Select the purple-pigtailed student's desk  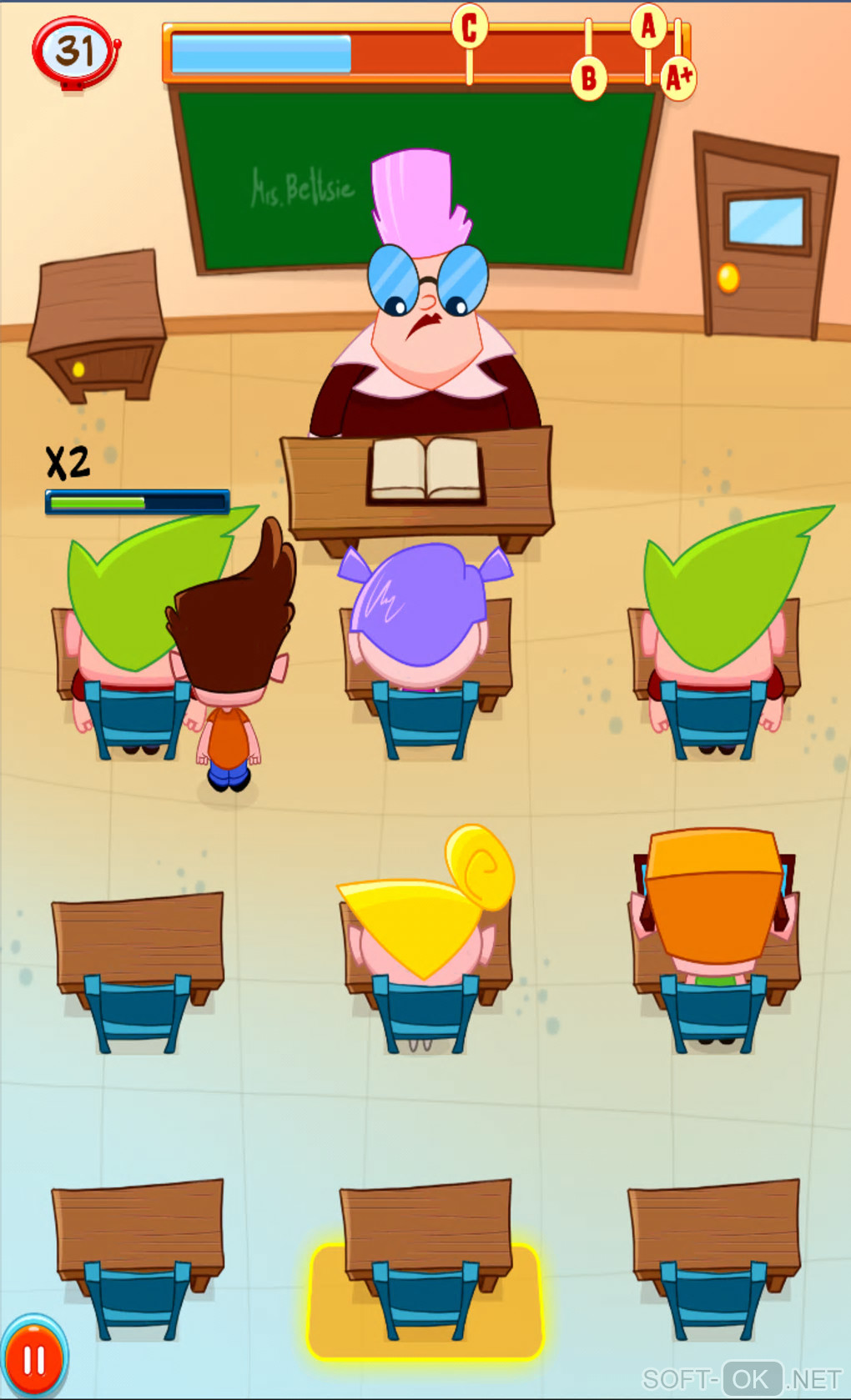[425, 634]
